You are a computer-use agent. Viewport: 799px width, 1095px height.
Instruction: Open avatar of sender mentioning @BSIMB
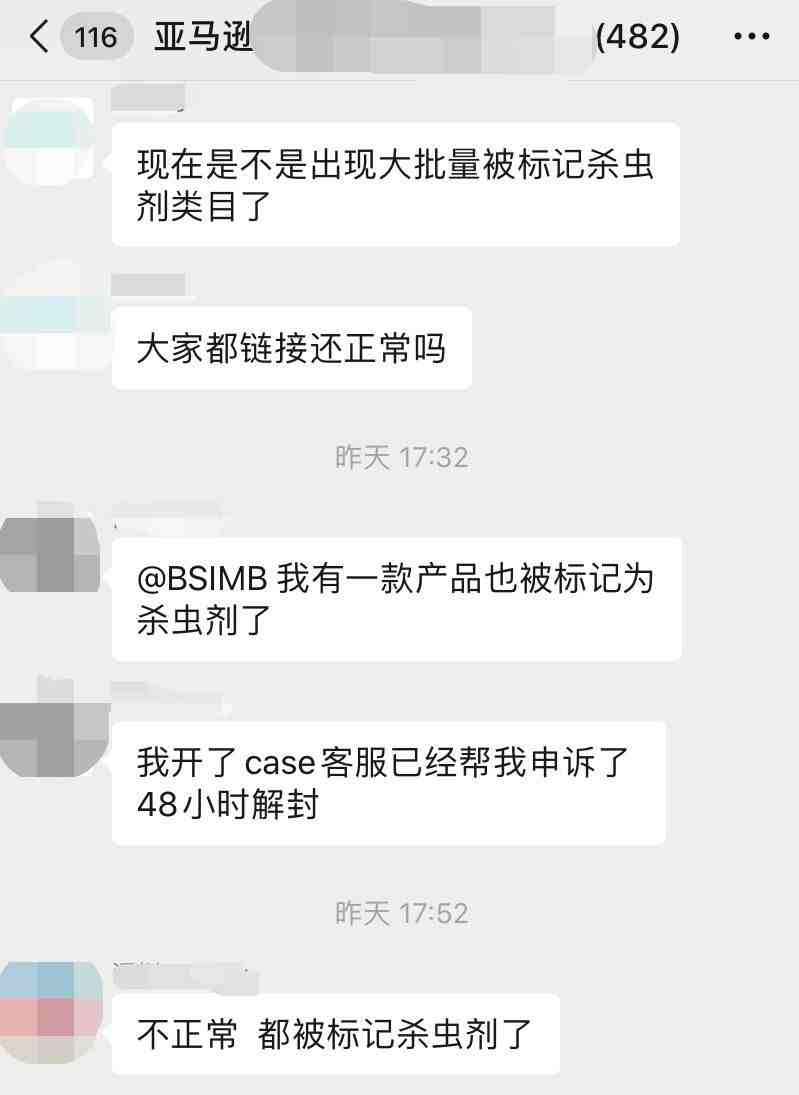[50, 548]
